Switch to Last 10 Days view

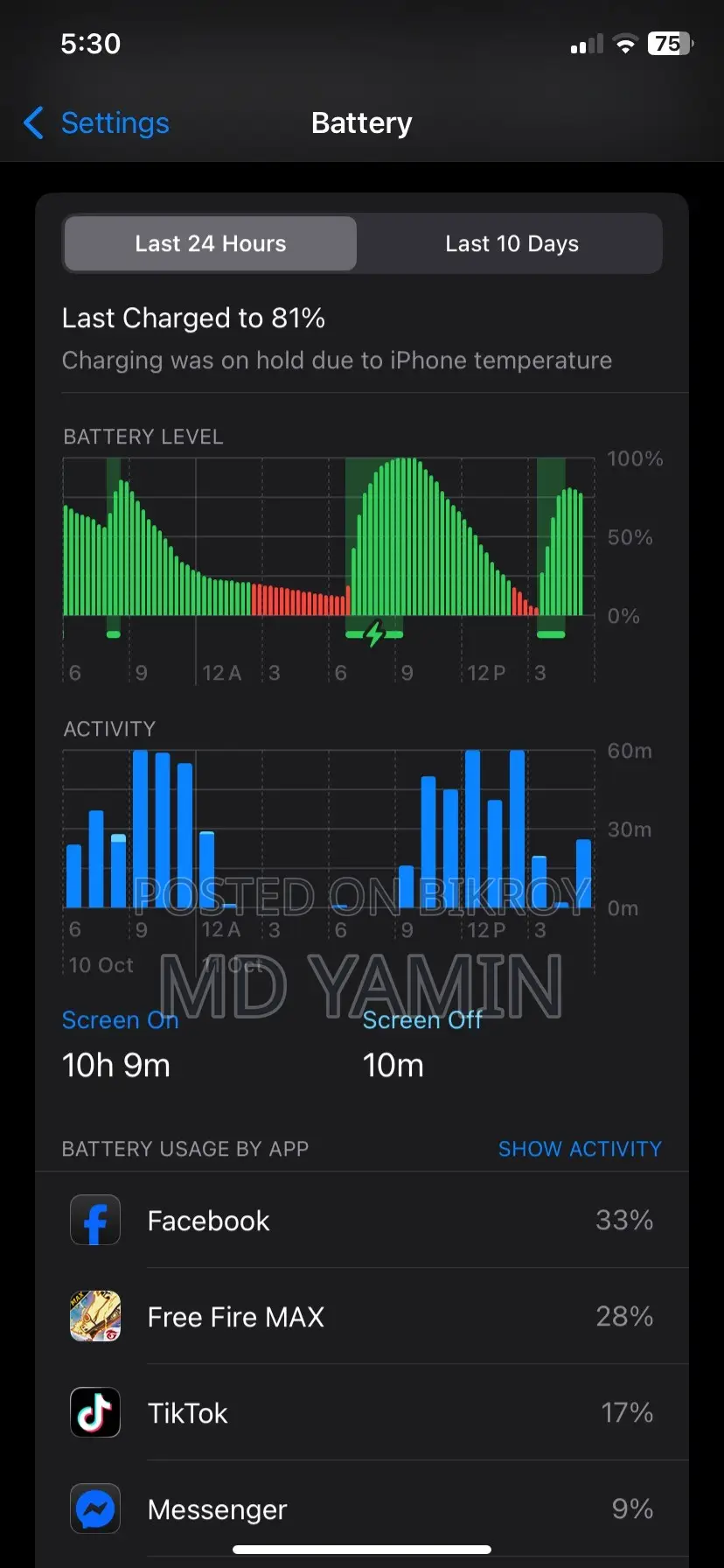(512, 243)
